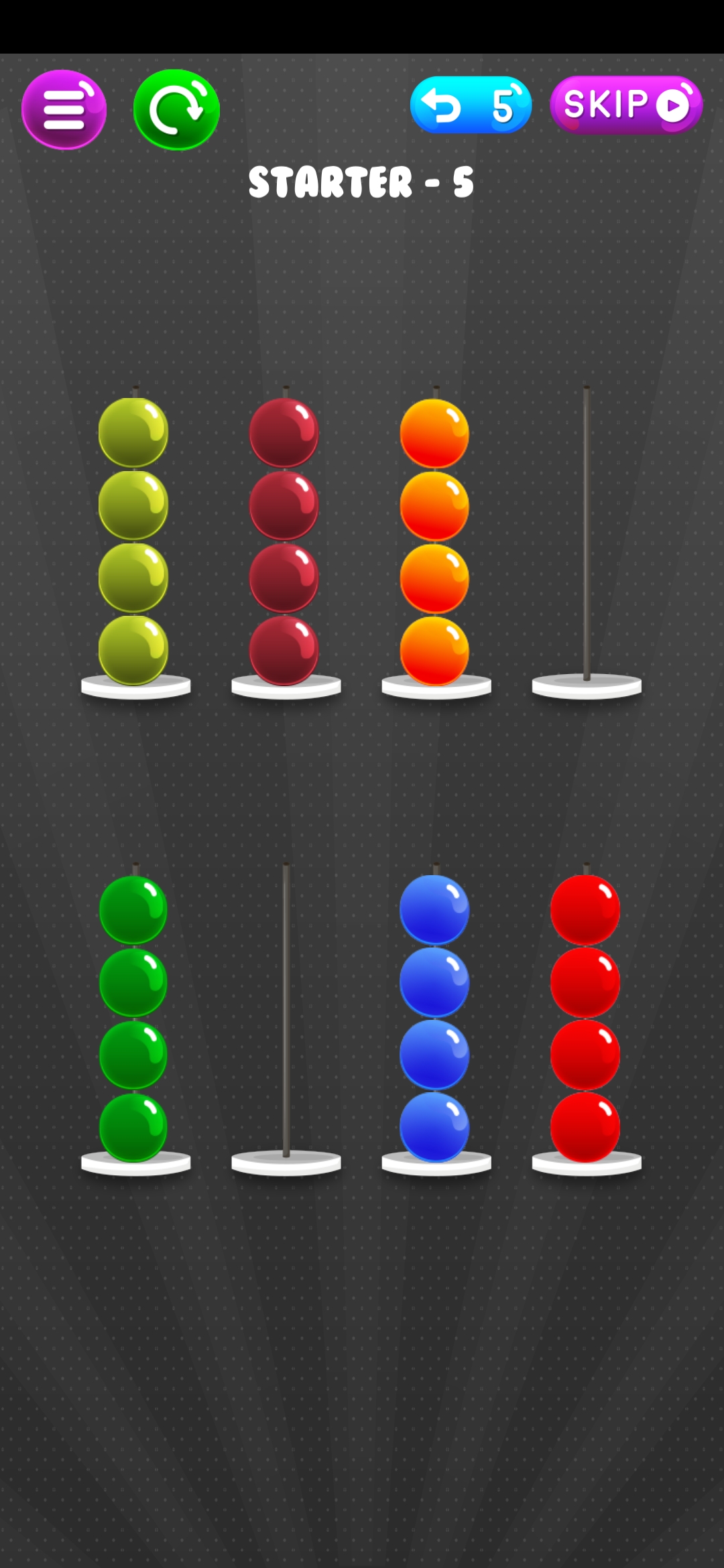Select the dark red ball stack
Viewport: 724px width, 1568px height.
pyautogui.click(x=284, y=541)
